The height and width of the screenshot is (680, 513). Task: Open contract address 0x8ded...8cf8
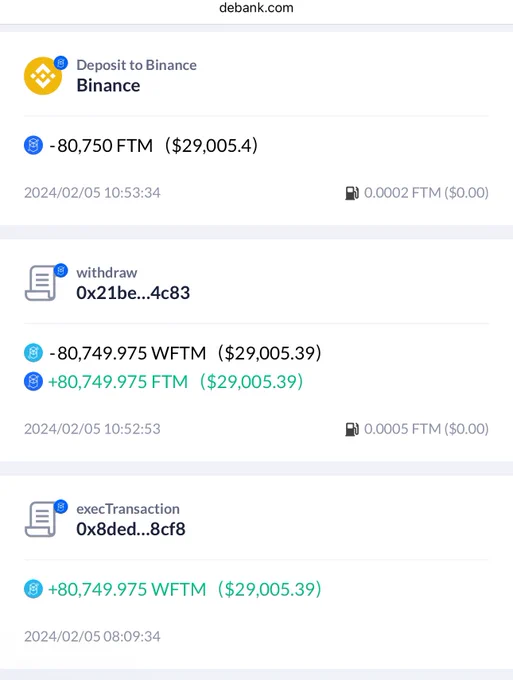(x=131, y=529)
